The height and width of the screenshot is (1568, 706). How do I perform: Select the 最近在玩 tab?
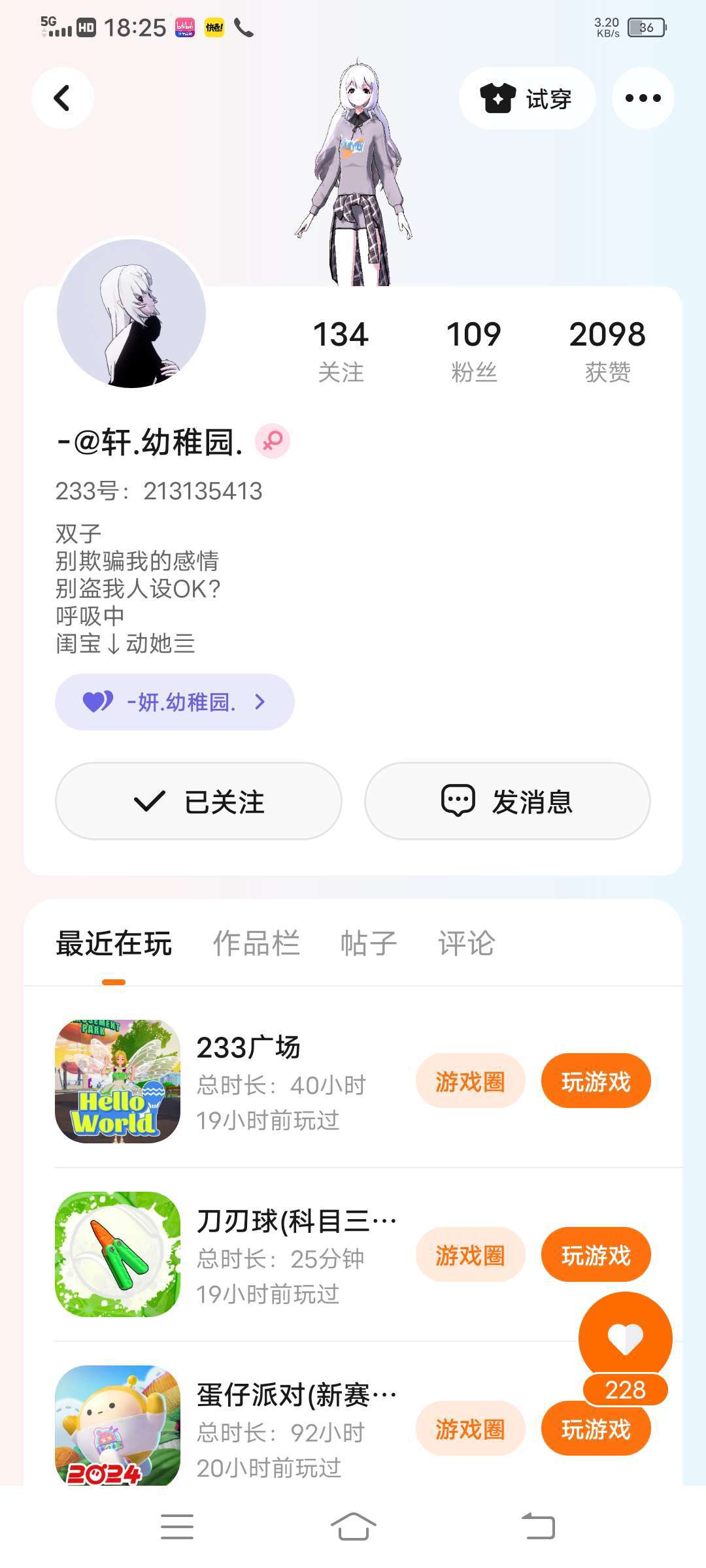coord(114,943)
